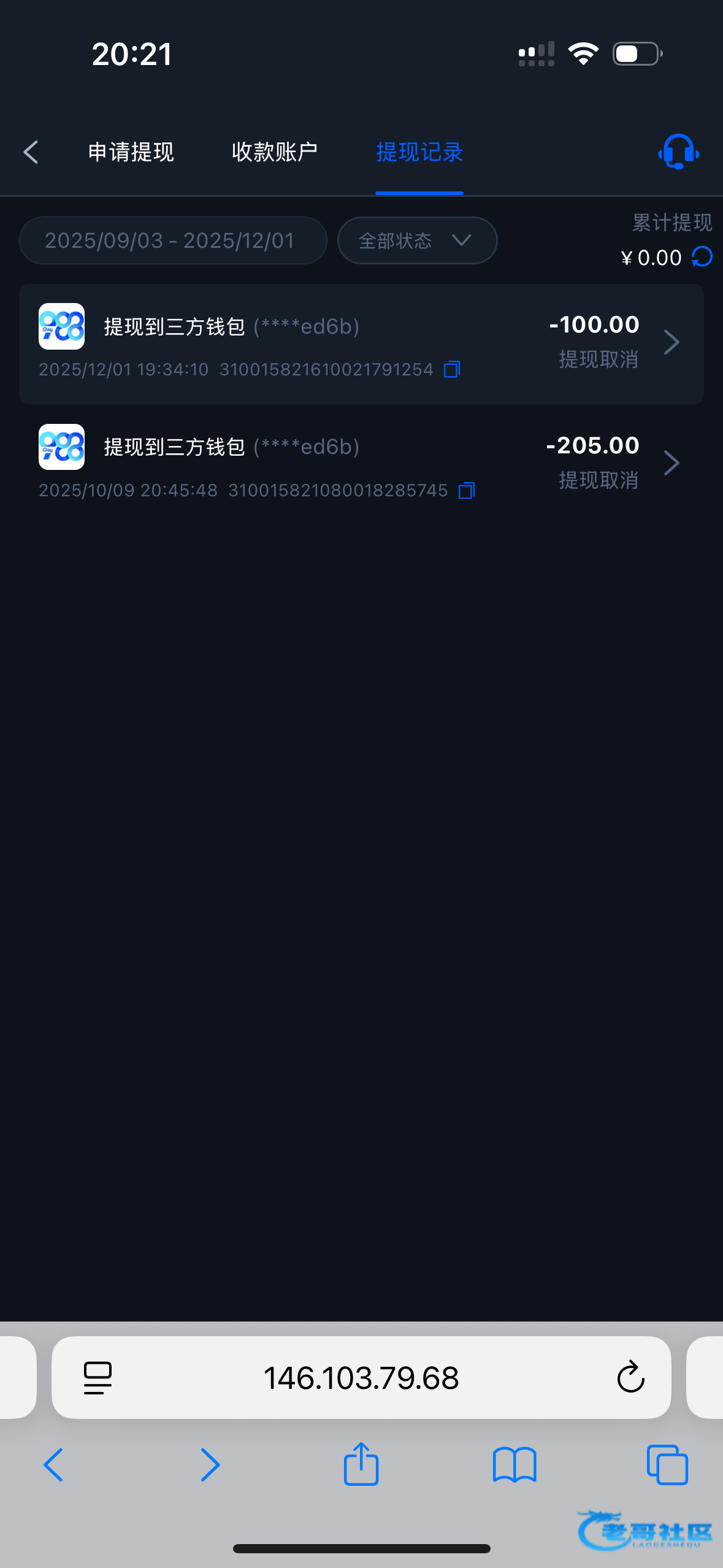Open Safari page settings menu icon
This screenshot has width=723, height=1568.
pyautogui.click(x=98, y=1378)
